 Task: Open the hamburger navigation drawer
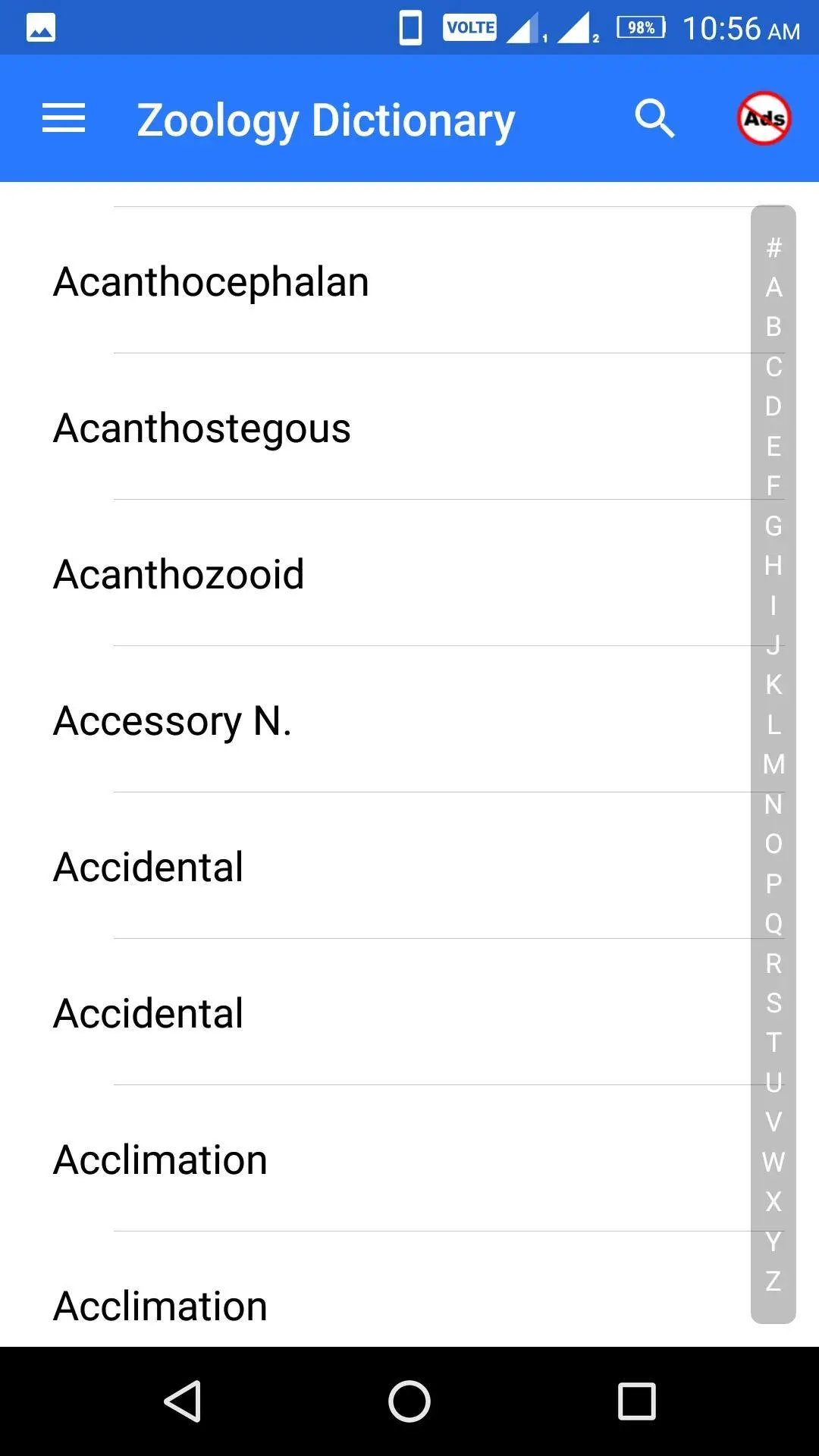tap(64, 119)
